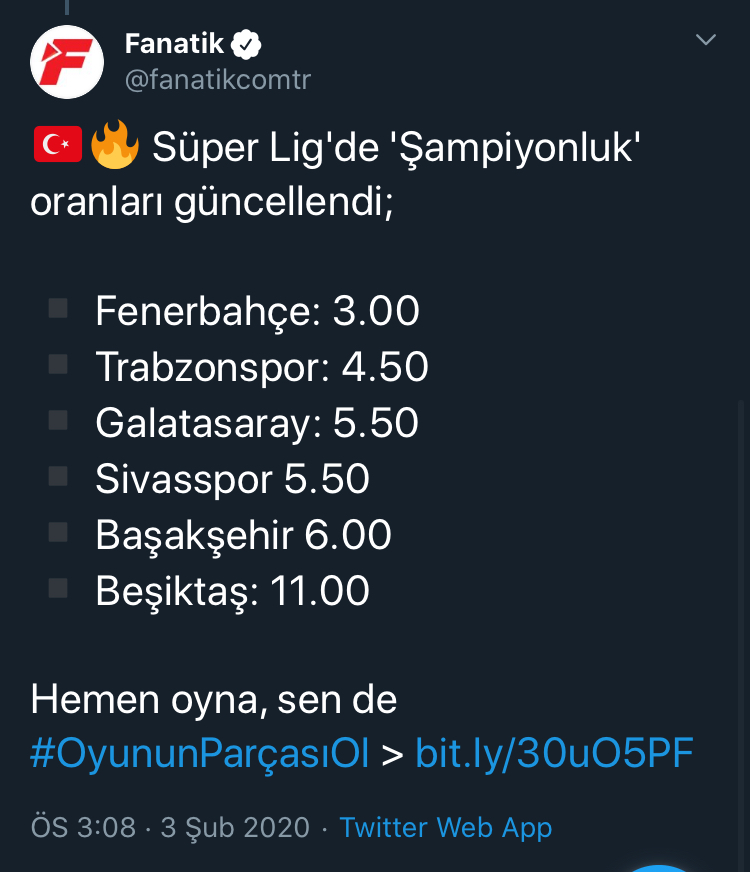The image size is (750, 872).
Task: Open the #OyununParçasıOl hashtag
Action: tap(200, 753)
